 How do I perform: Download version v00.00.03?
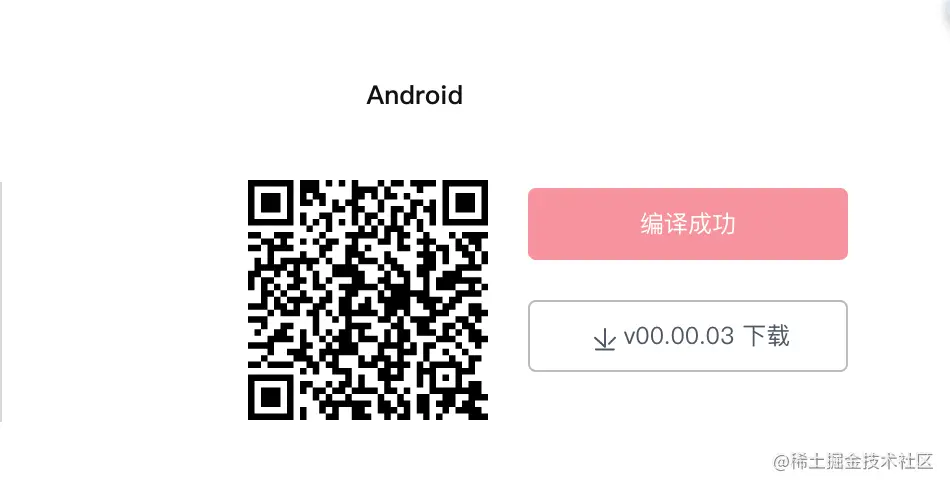pyautogui.click(x=687, y=336)
